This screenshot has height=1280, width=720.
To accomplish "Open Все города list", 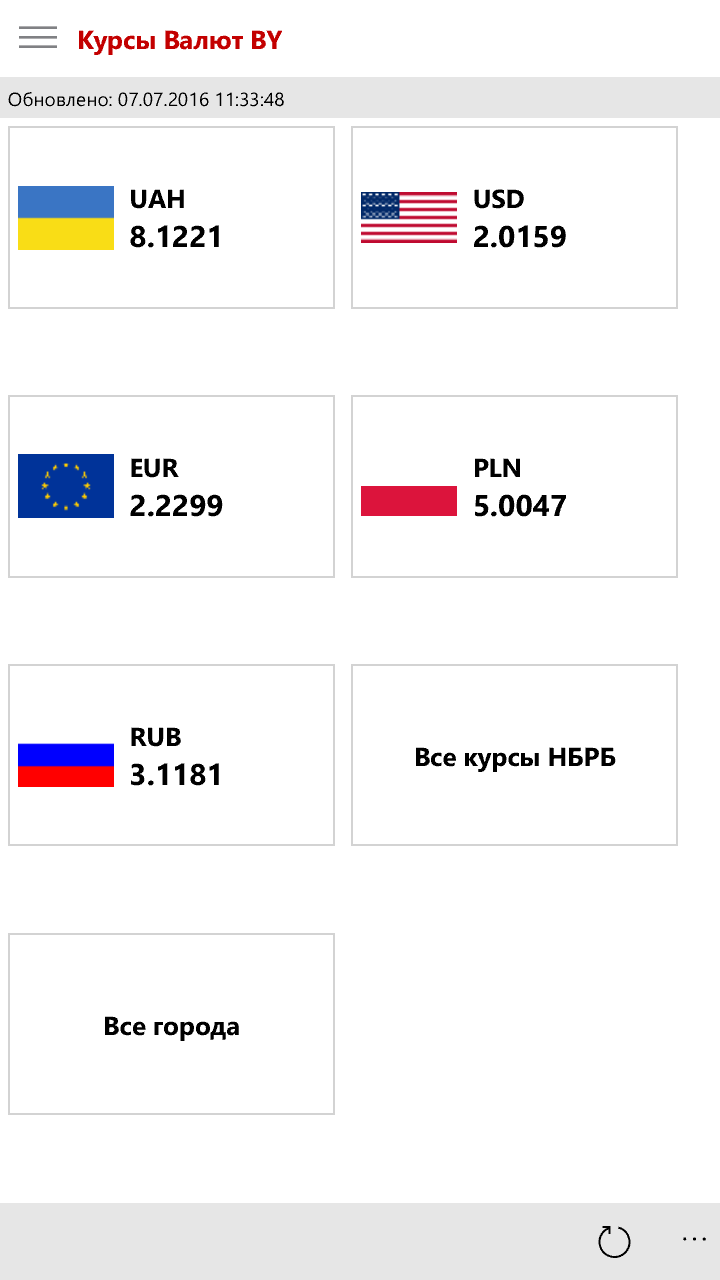I will pos(171,1024).
